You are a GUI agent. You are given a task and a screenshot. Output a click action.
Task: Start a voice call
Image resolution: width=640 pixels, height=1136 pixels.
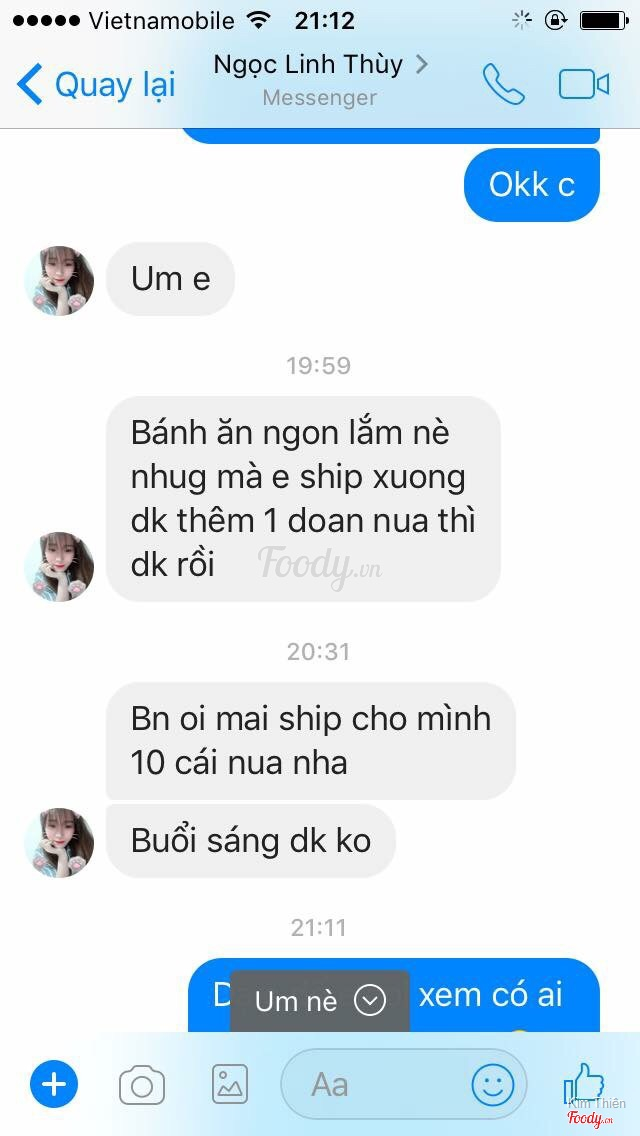click(x=503, y=85)
